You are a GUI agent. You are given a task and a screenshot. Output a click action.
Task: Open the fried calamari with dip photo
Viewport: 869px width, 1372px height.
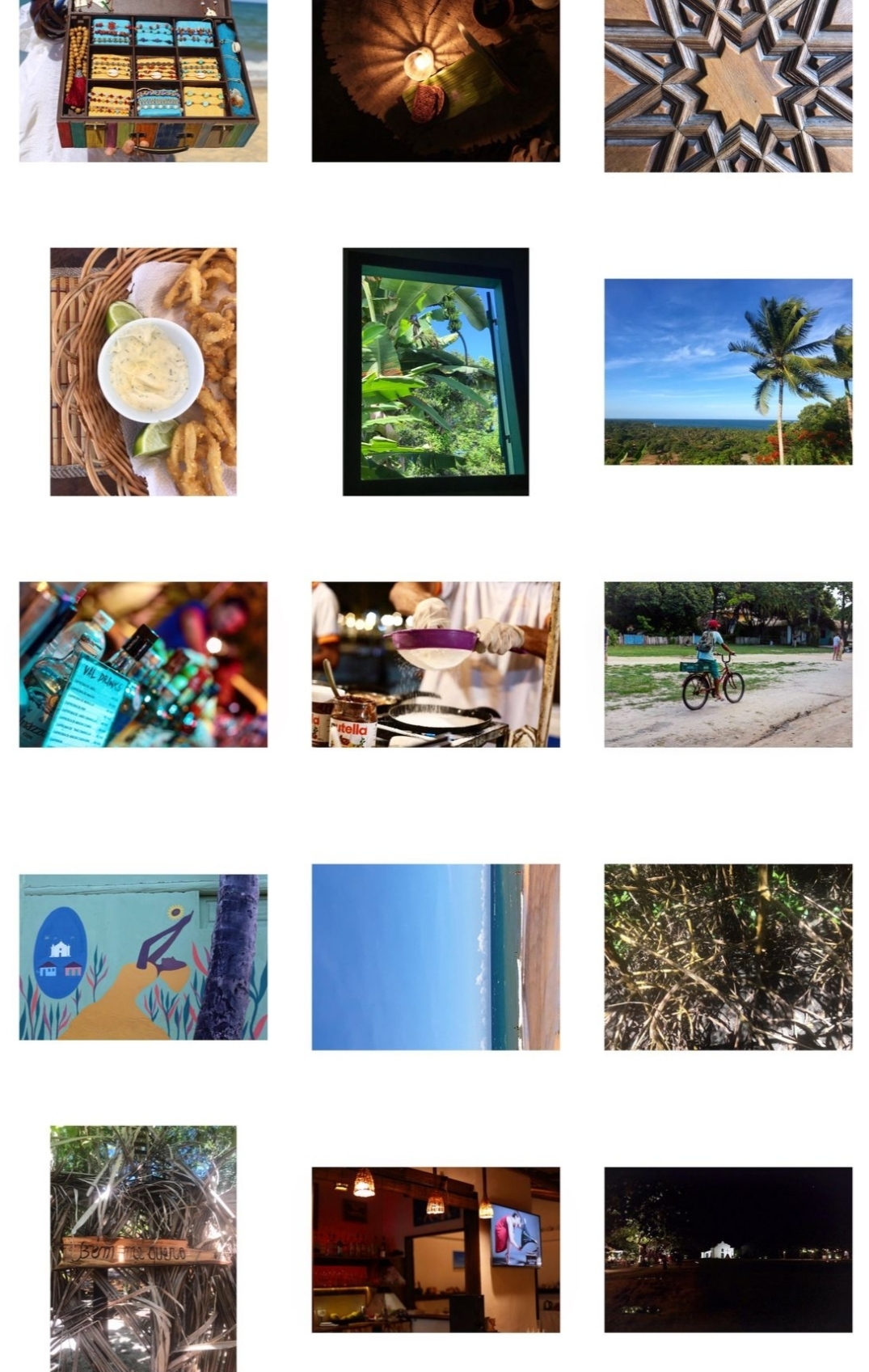pos(143,371)
